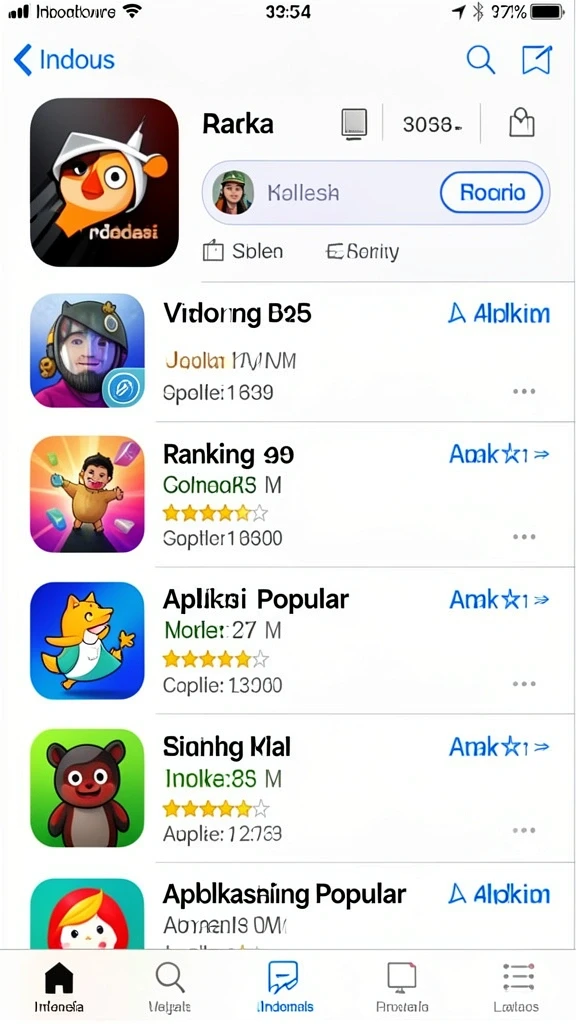Open more options for Sianhg Klal
The height and width of the screenshot is (1024, 576).
pos(524,831)
